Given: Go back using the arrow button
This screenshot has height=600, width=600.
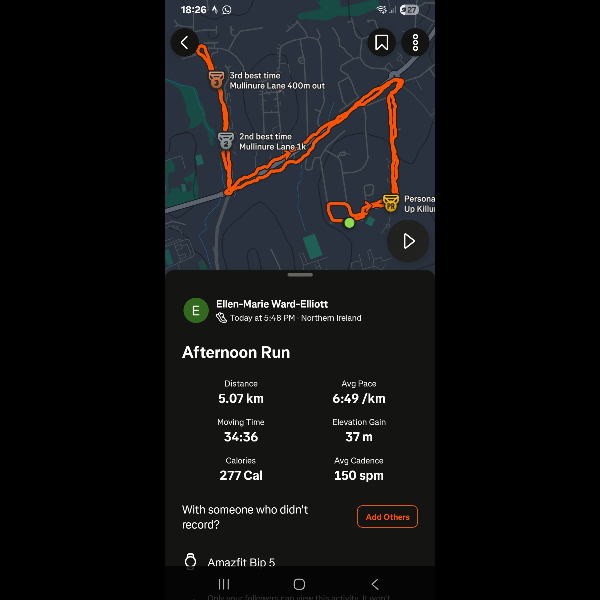Looking at the screenshot, I should pyautogui.click(x=184, y=43).
